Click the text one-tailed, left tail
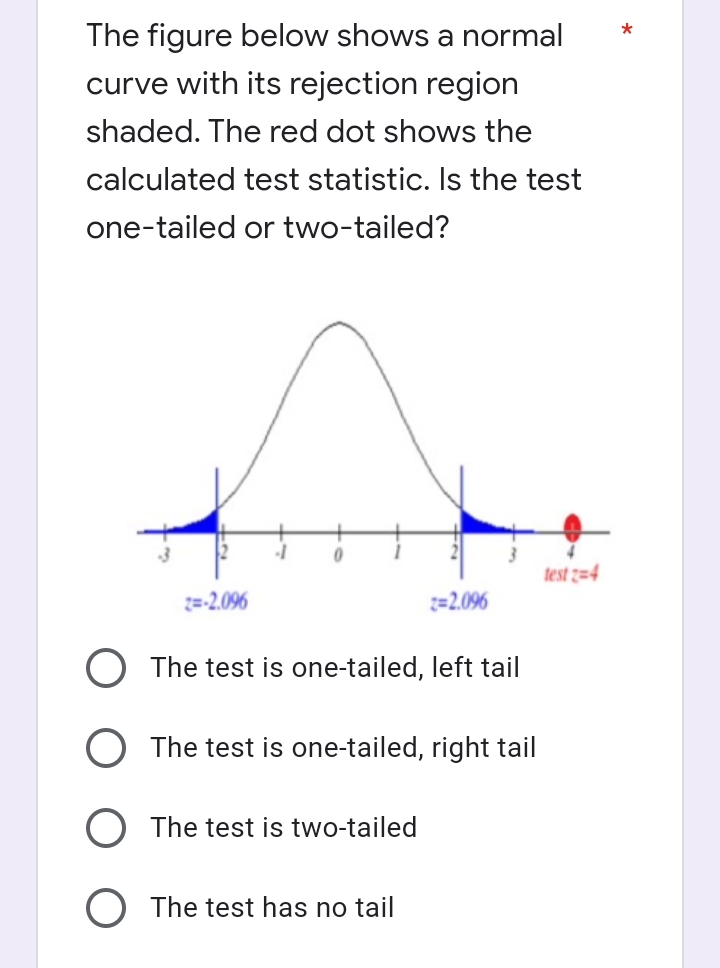Viewport: 720px width, 968px height. tap(335, 668)
